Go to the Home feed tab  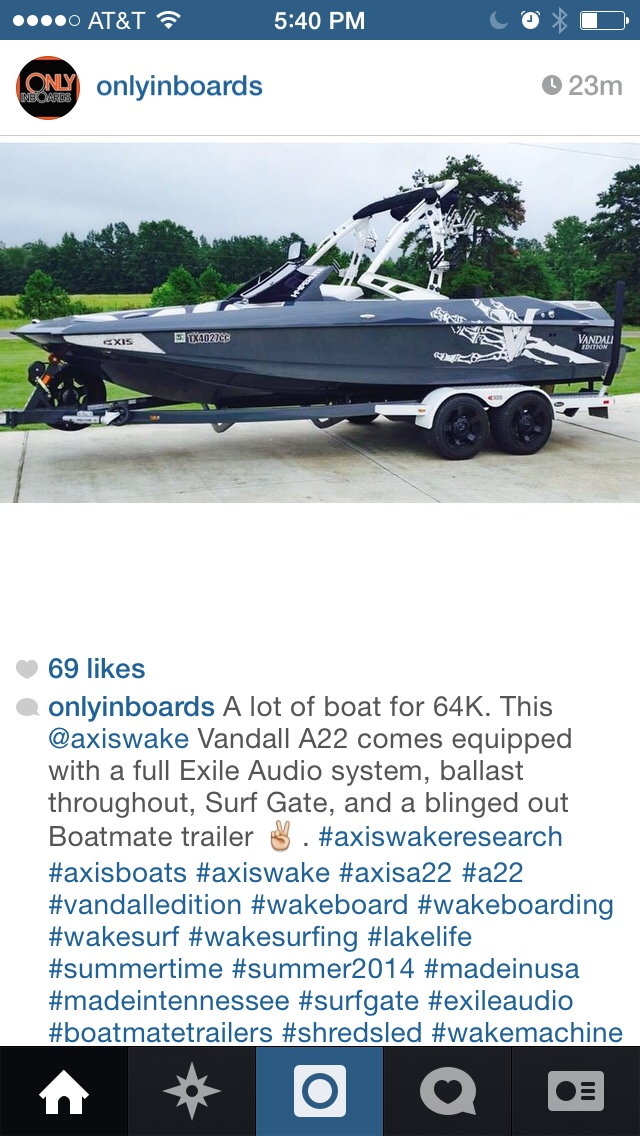pos(64,1091)
